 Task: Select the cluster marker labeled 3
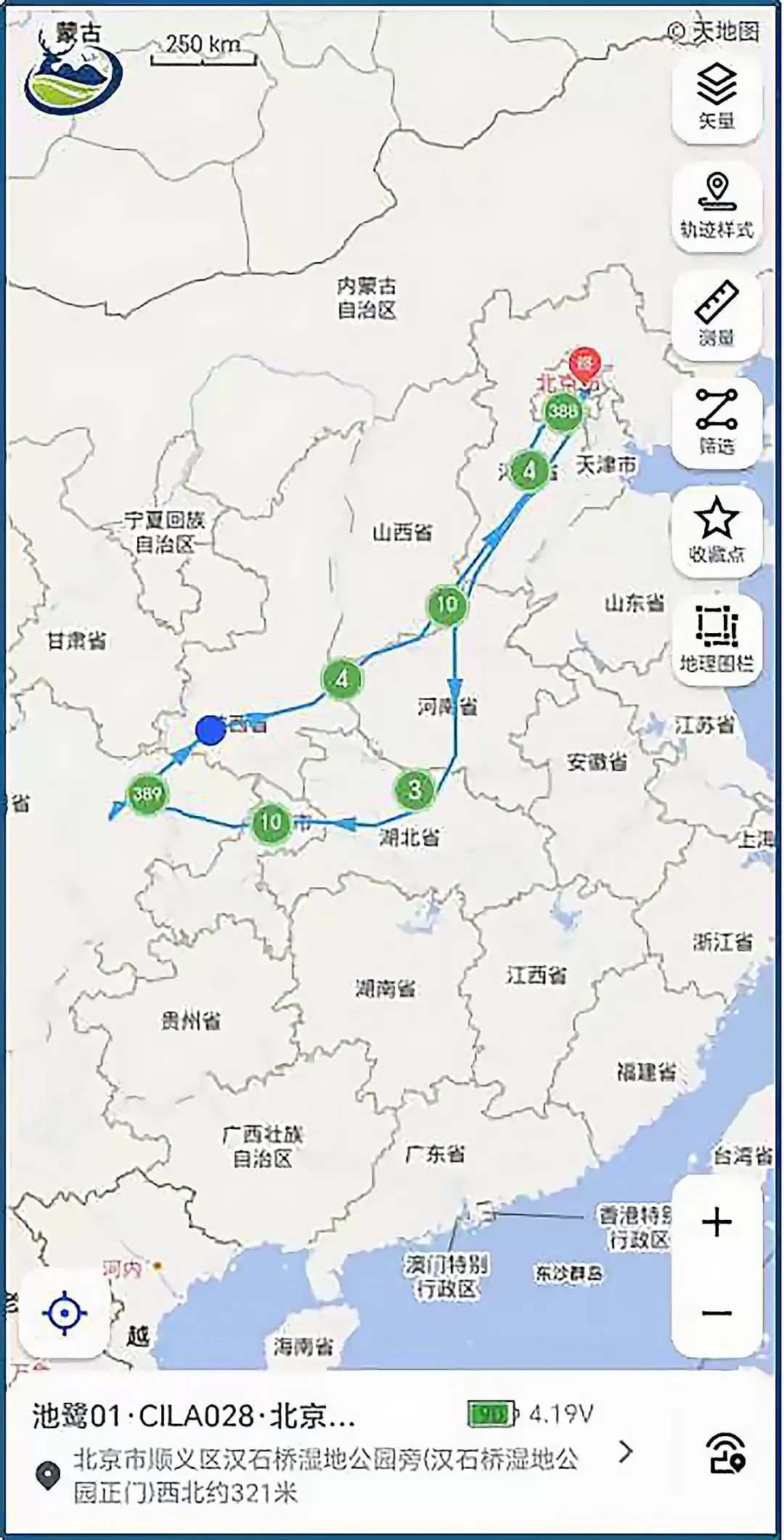(x=415, y=789)
